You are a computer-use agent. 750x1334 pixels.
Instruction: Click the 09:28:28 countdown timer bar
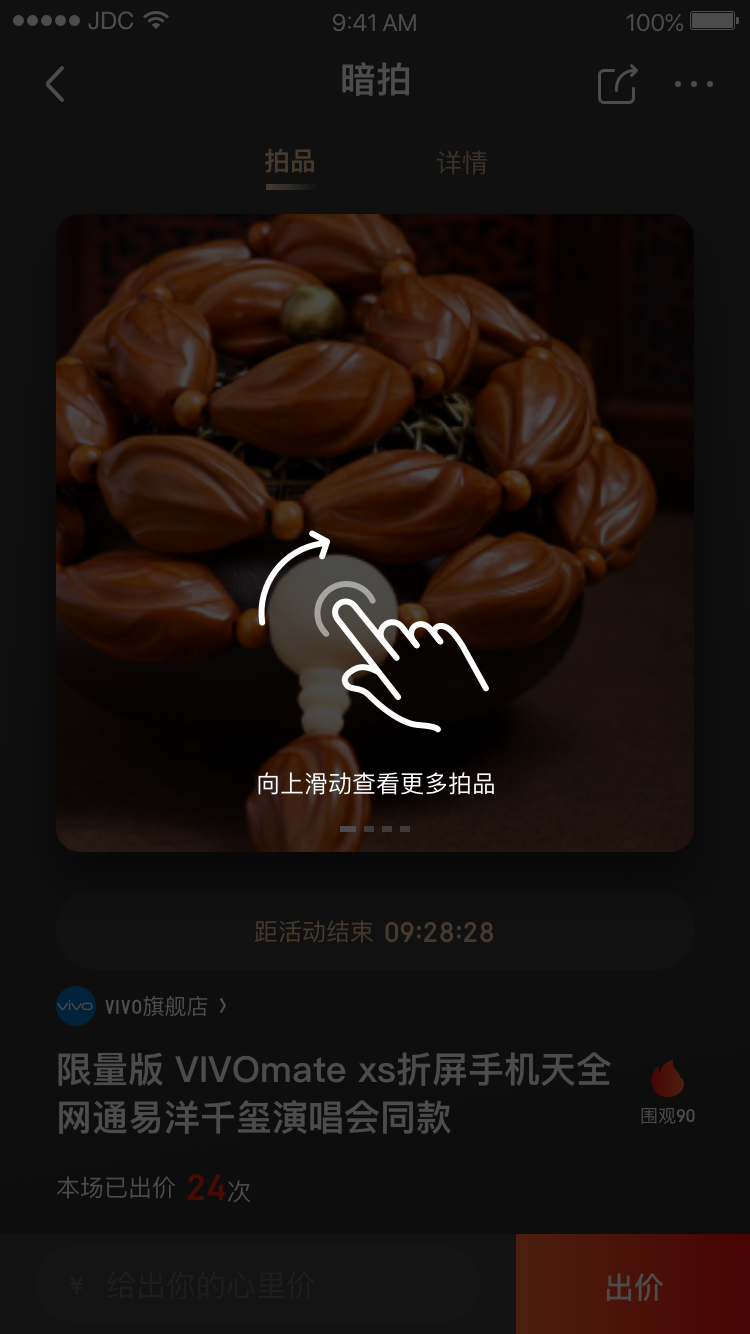(374, 931)
